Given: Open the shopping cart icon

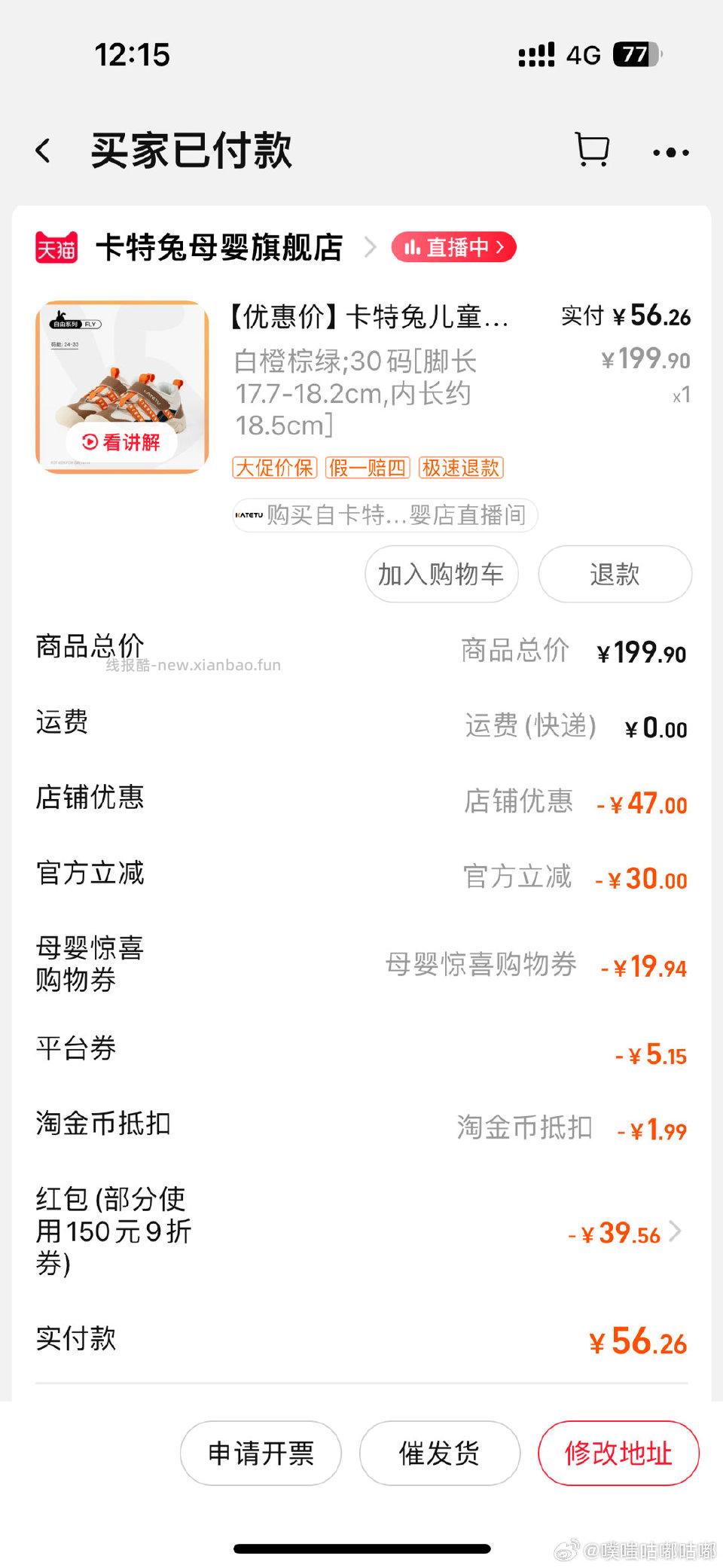Looking at the screenshot, I should pos(593,150).
